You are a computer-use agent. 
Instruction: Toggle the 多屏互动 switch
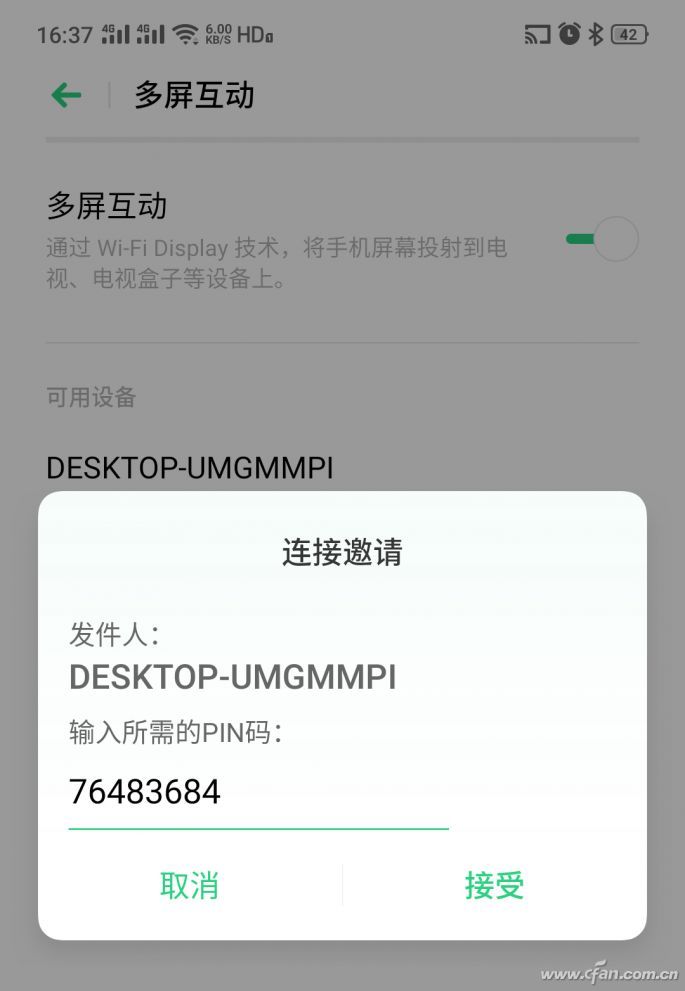coord(601,239)
